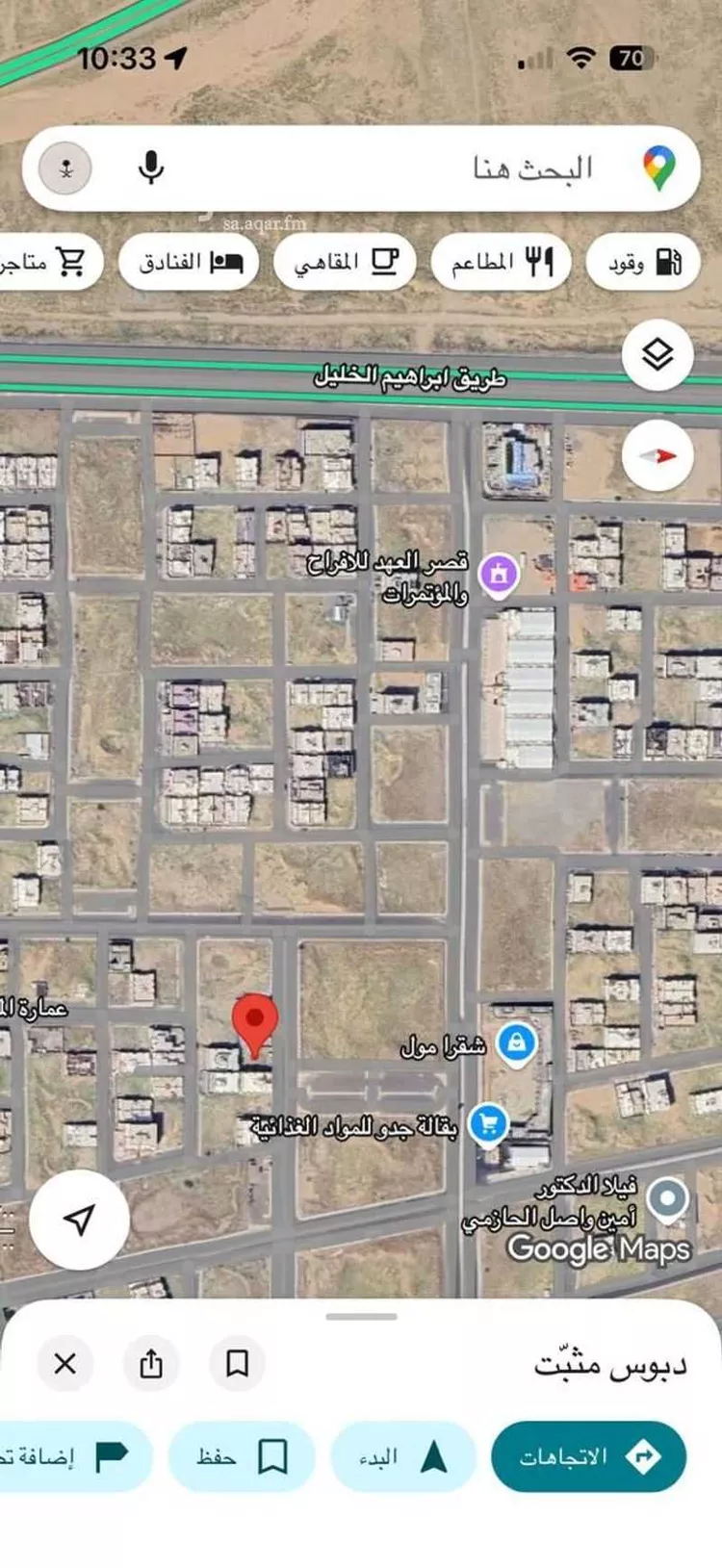Switch to the الفنادق hotels category

[x=189, y=261]
